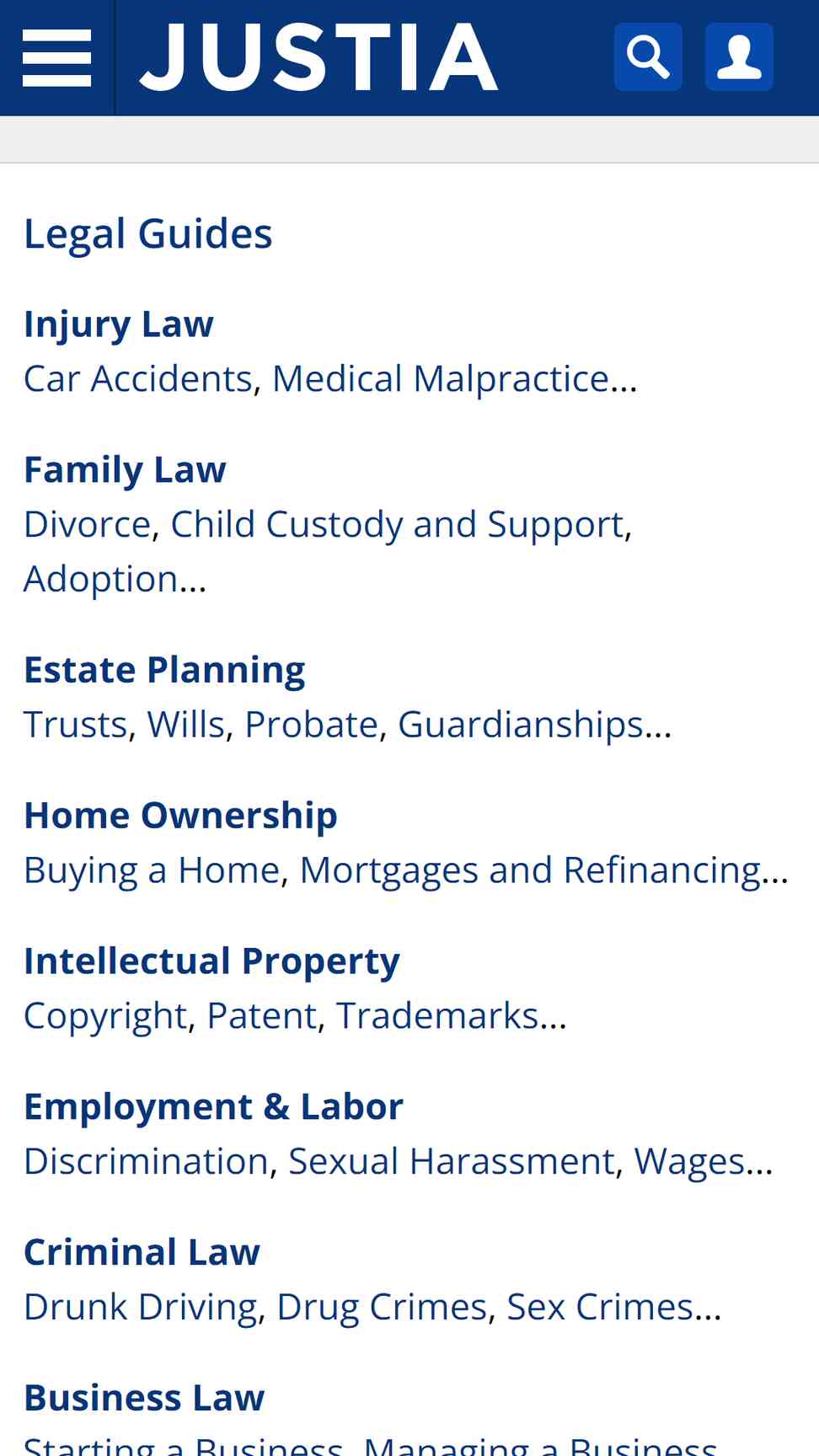Open the Family Law guide
This screenshot has width=819, height=1456.
click(125, 470)
